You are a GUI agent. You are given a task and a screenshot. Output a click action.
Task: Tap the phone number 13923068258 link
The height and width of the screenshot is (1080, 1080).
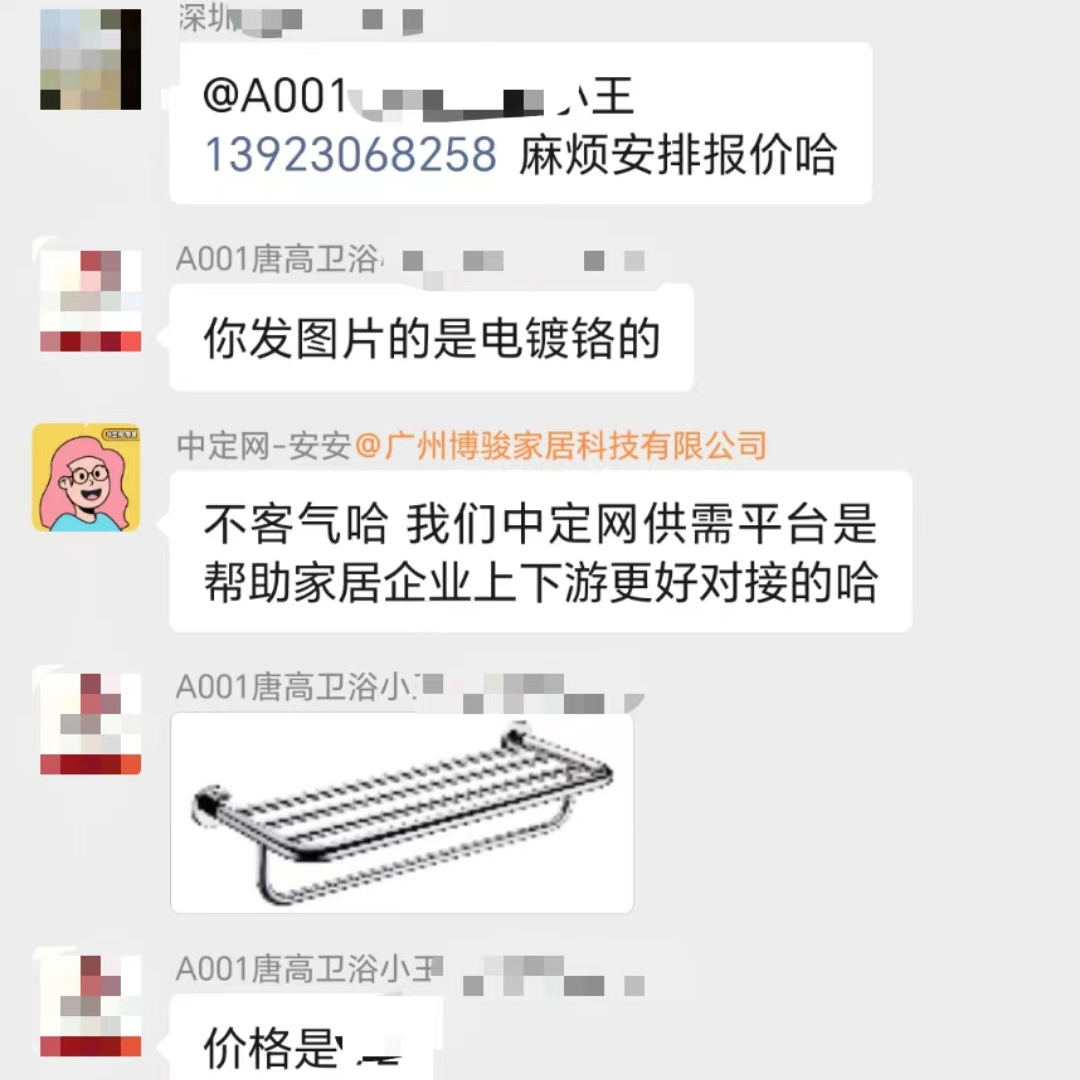coord(350,155)
